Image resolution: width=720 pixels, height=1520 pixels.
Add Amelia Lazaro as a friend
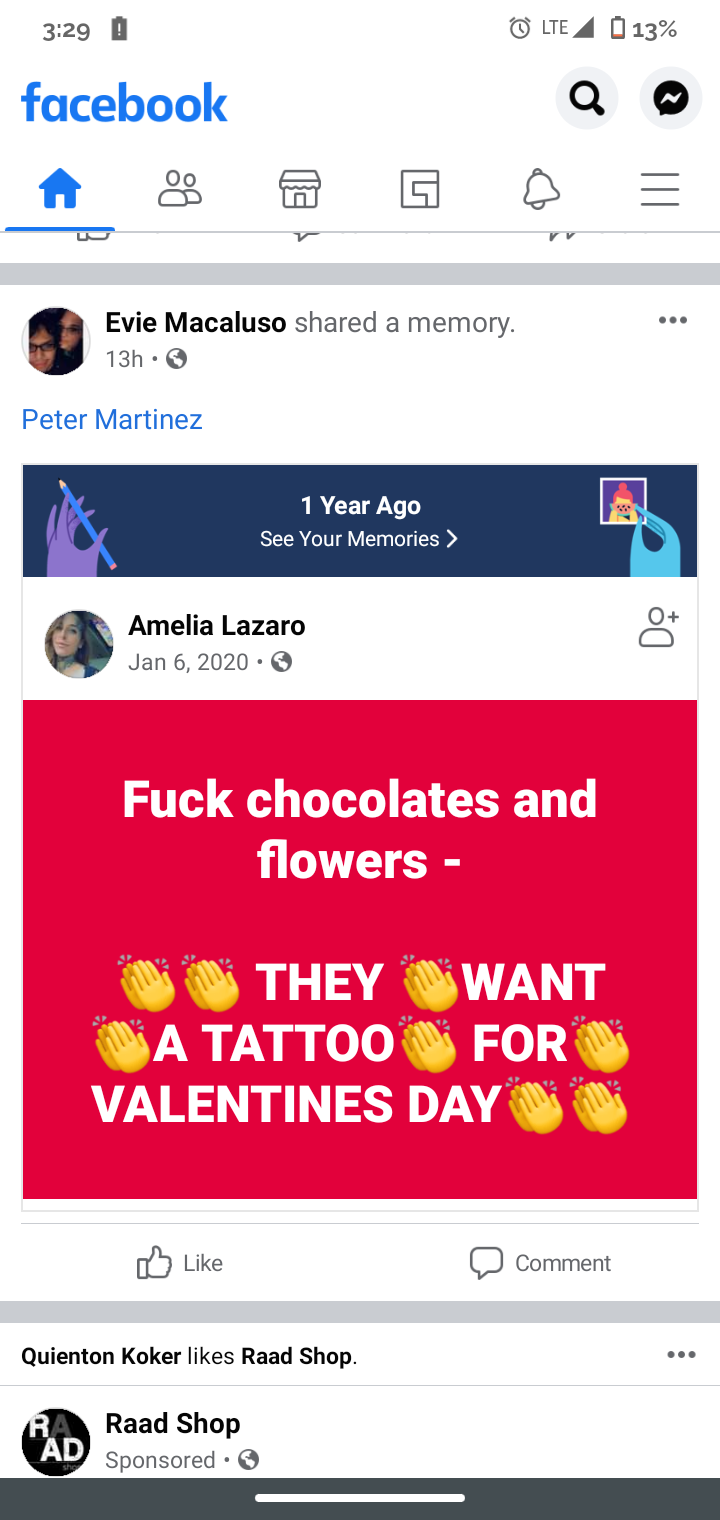[x=658, y=628]
